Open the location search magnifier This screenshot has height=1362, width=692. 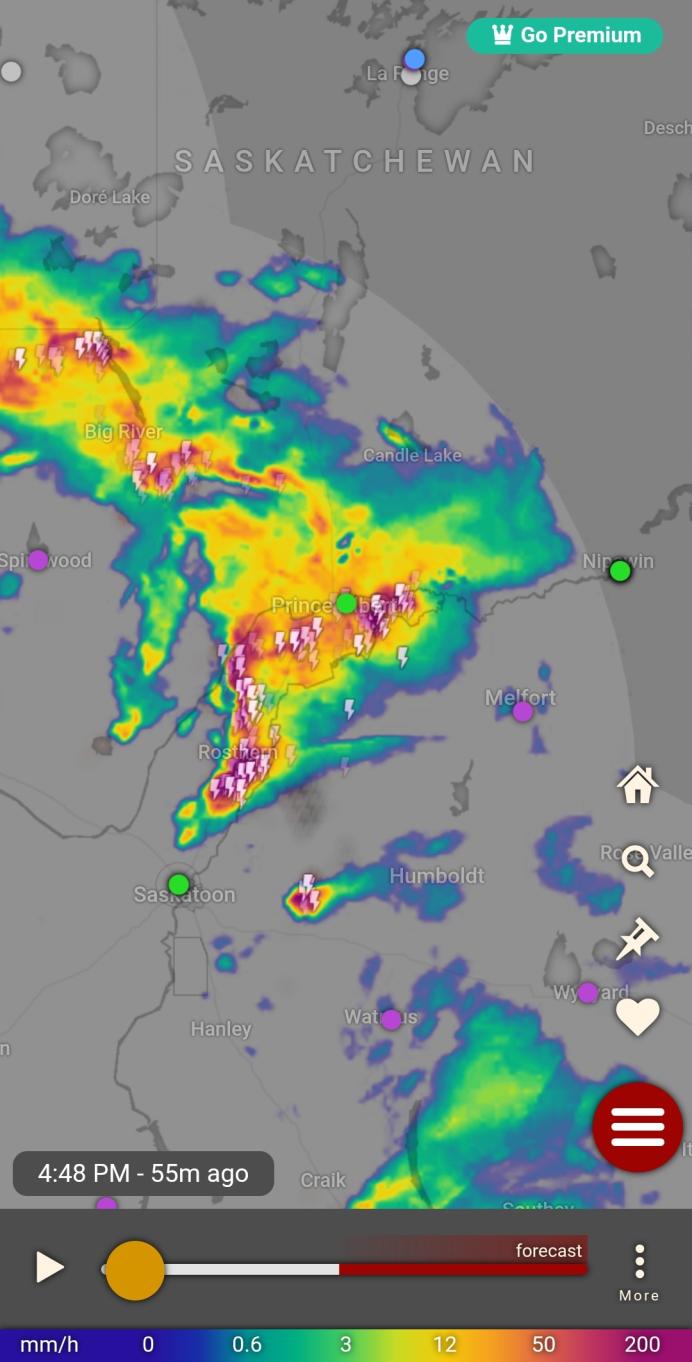637,860
